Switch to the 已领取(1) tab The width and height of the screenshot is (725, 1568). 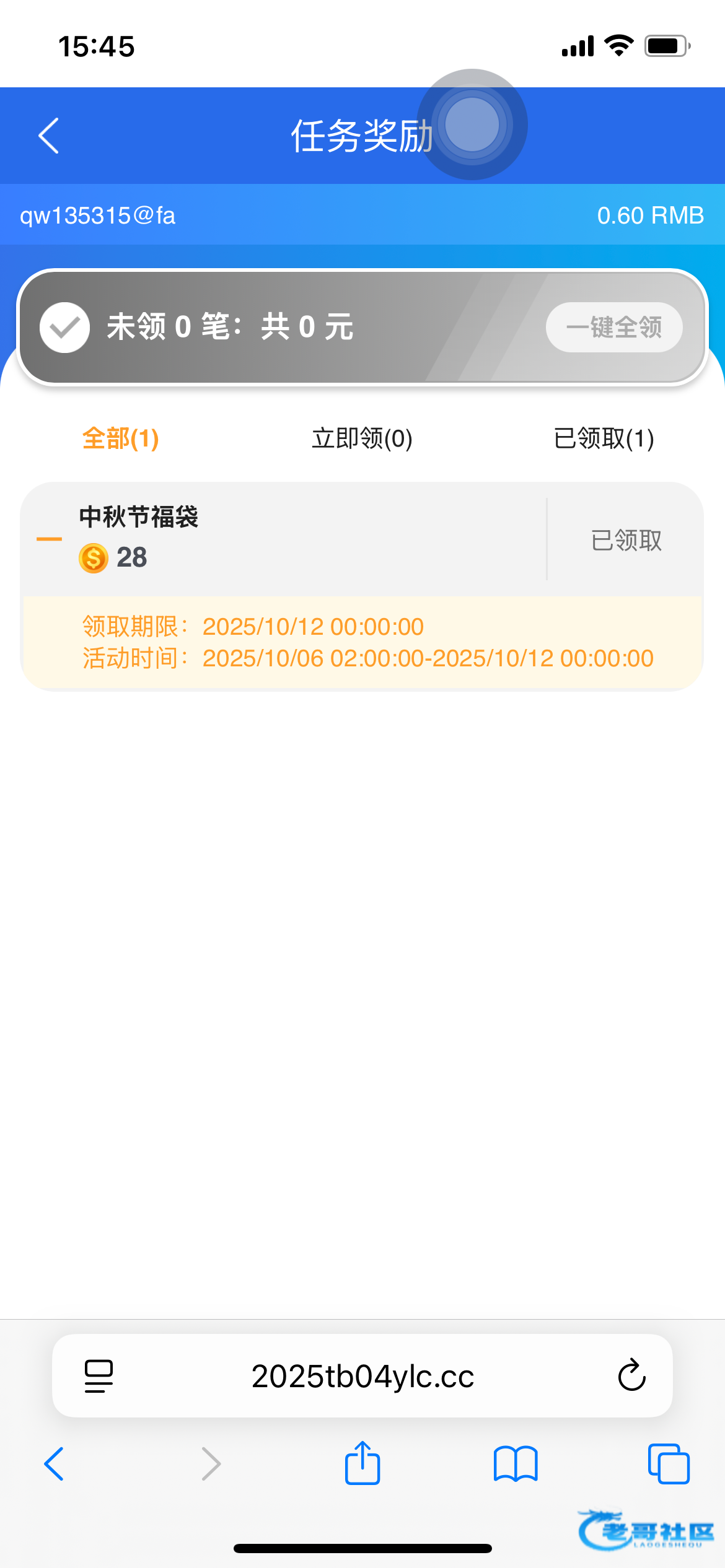point(604,438)
